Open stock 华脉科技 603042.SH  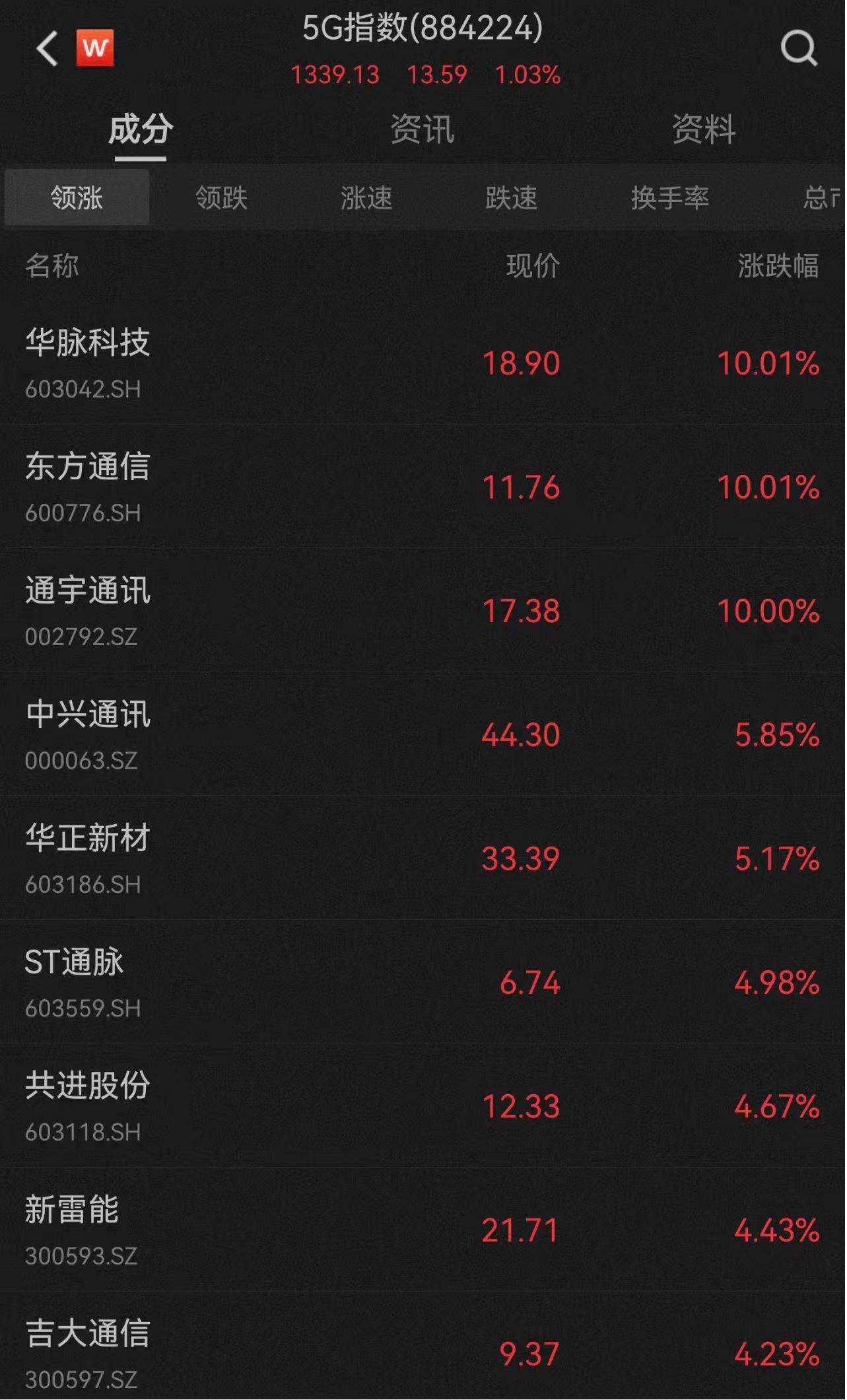[423, 362]
